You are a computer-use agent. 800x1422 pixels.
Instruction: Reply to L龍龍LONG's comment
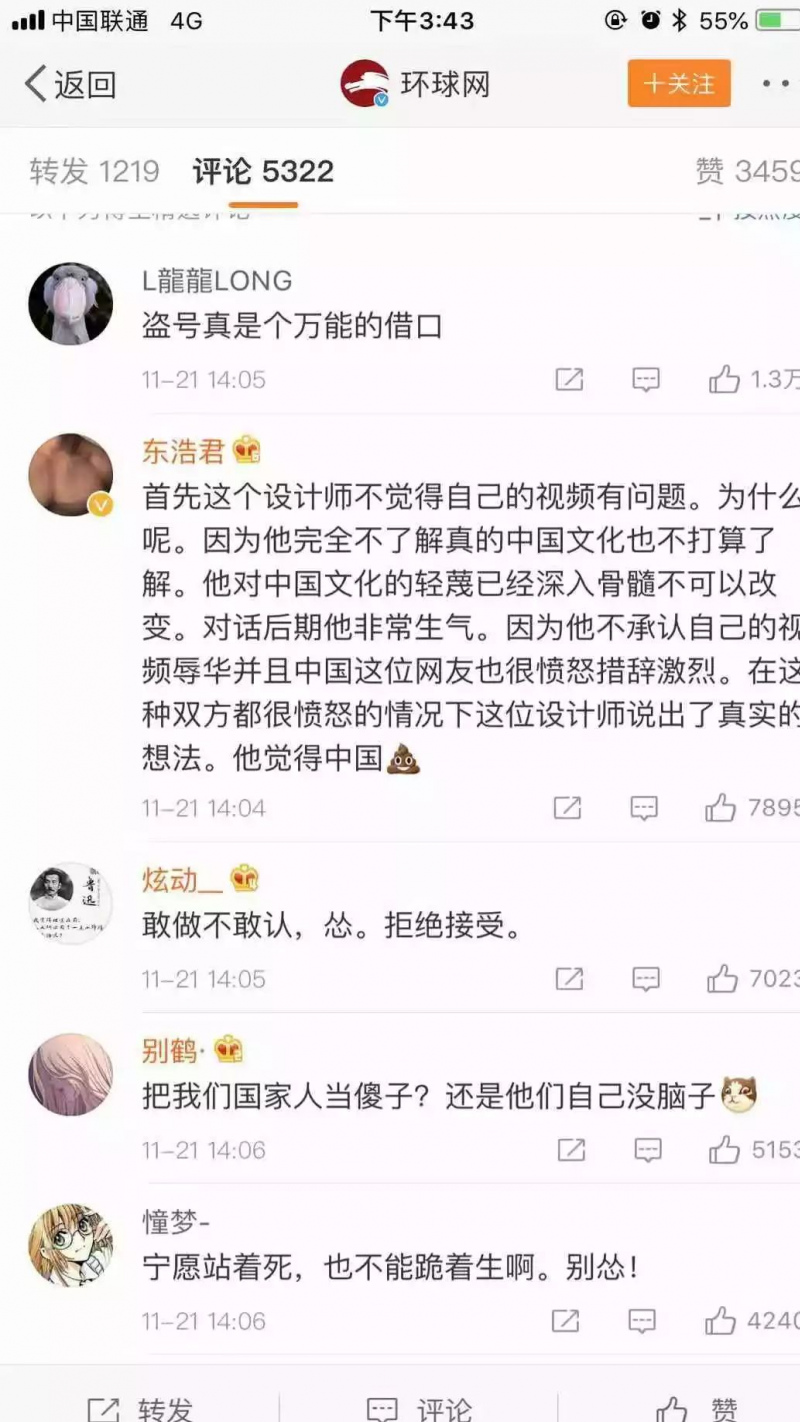(646, 379)
